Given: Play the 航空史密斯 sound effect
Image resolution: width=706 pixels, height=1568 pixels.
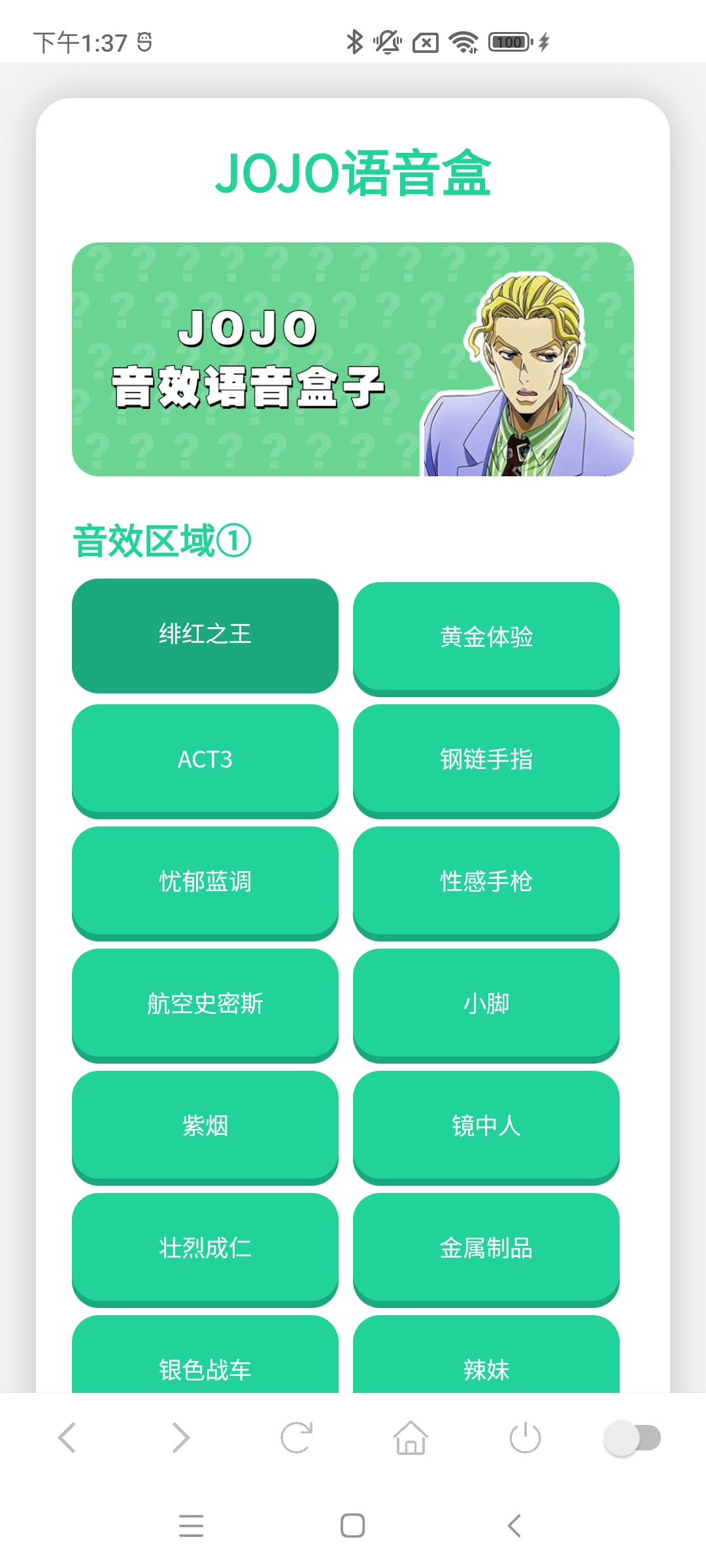Looking at the screenshot, I should [x=205, y=1004].
